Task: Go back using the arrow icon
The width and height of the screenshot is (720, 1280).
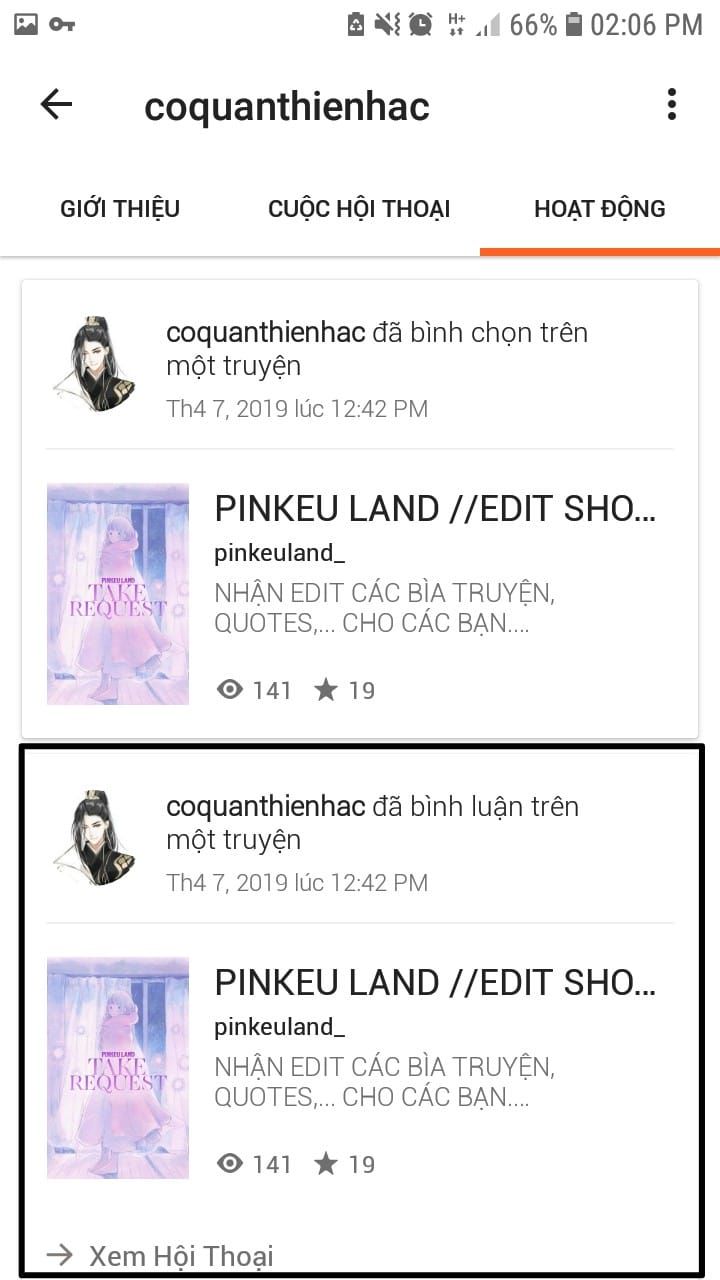Action: [x=56, y=105]
